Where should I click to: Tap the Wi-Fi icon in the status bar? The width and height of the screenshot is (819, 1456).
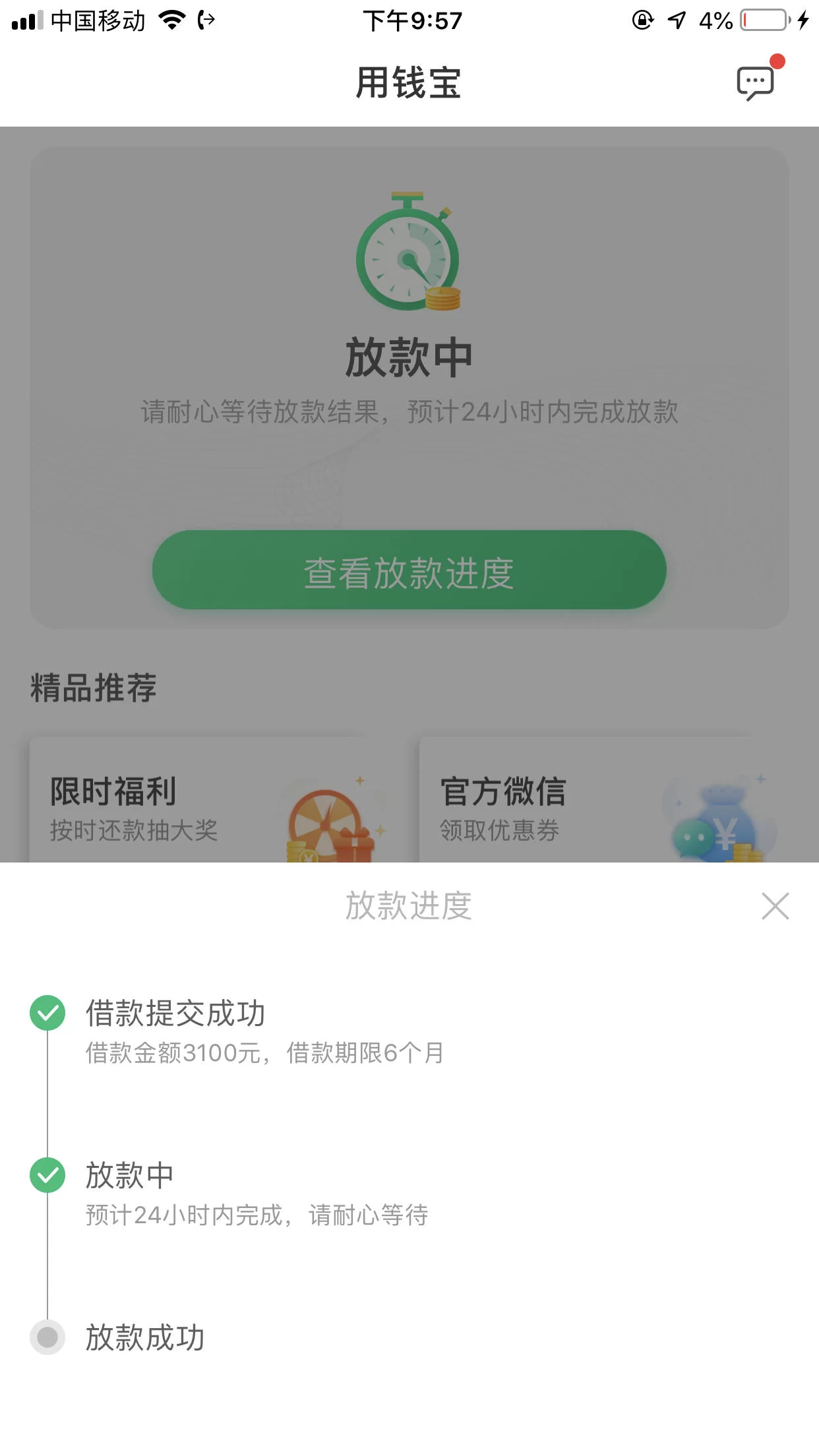point(173,19)
